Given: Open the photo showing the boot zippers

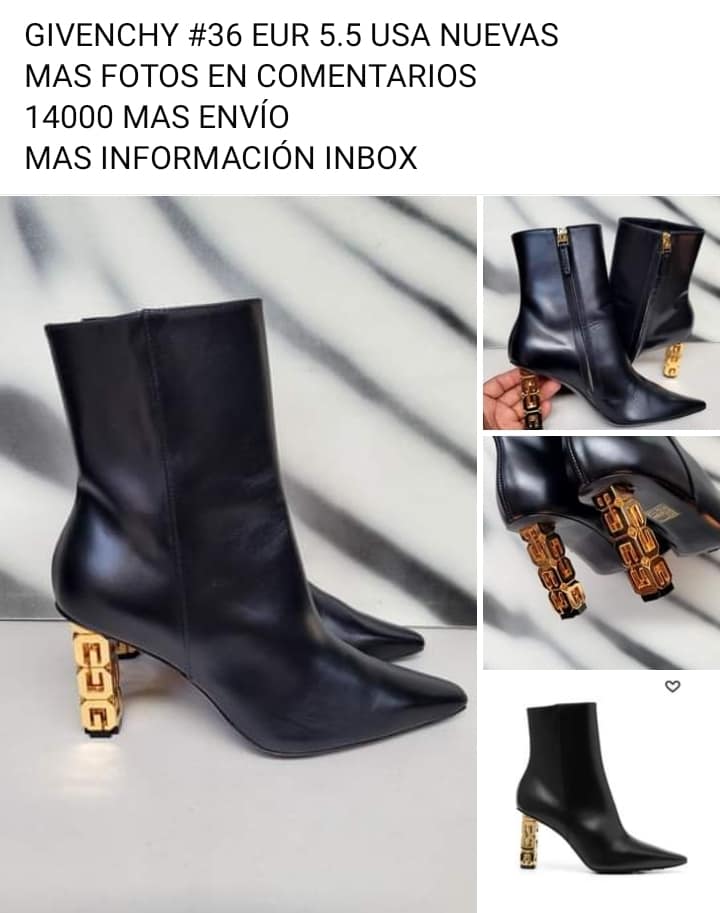Looking at the screenshot, I should 601,311.
